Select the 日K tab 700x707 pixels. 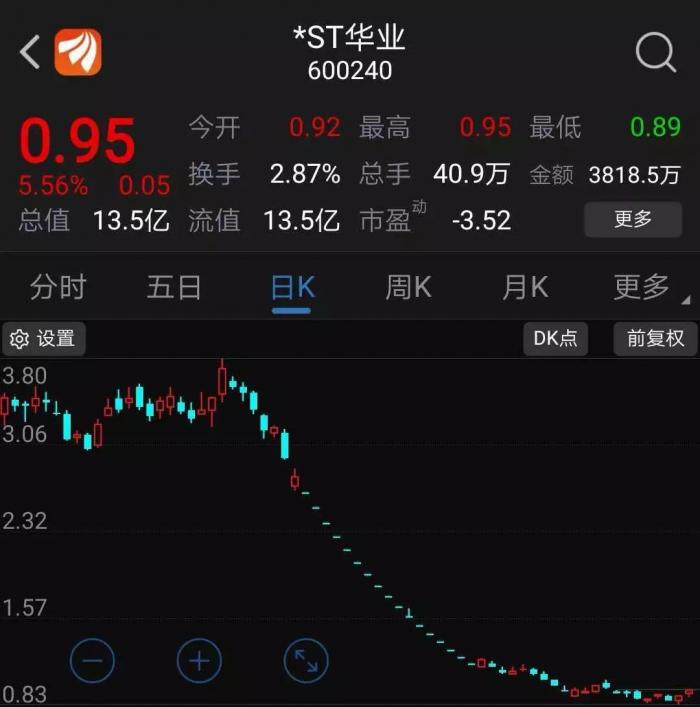tap(292, 288)
